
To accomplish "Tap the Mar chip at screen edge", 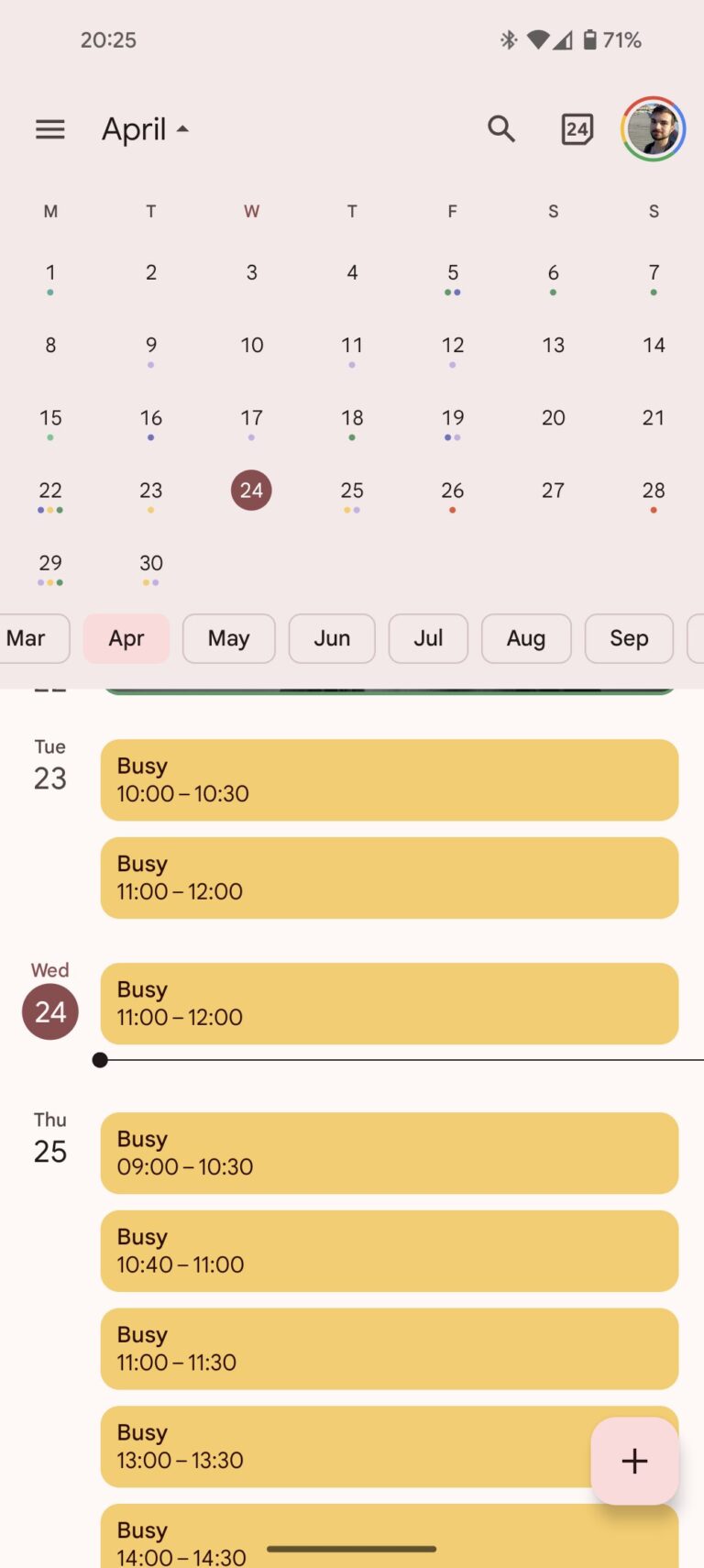I will point(26,638).
